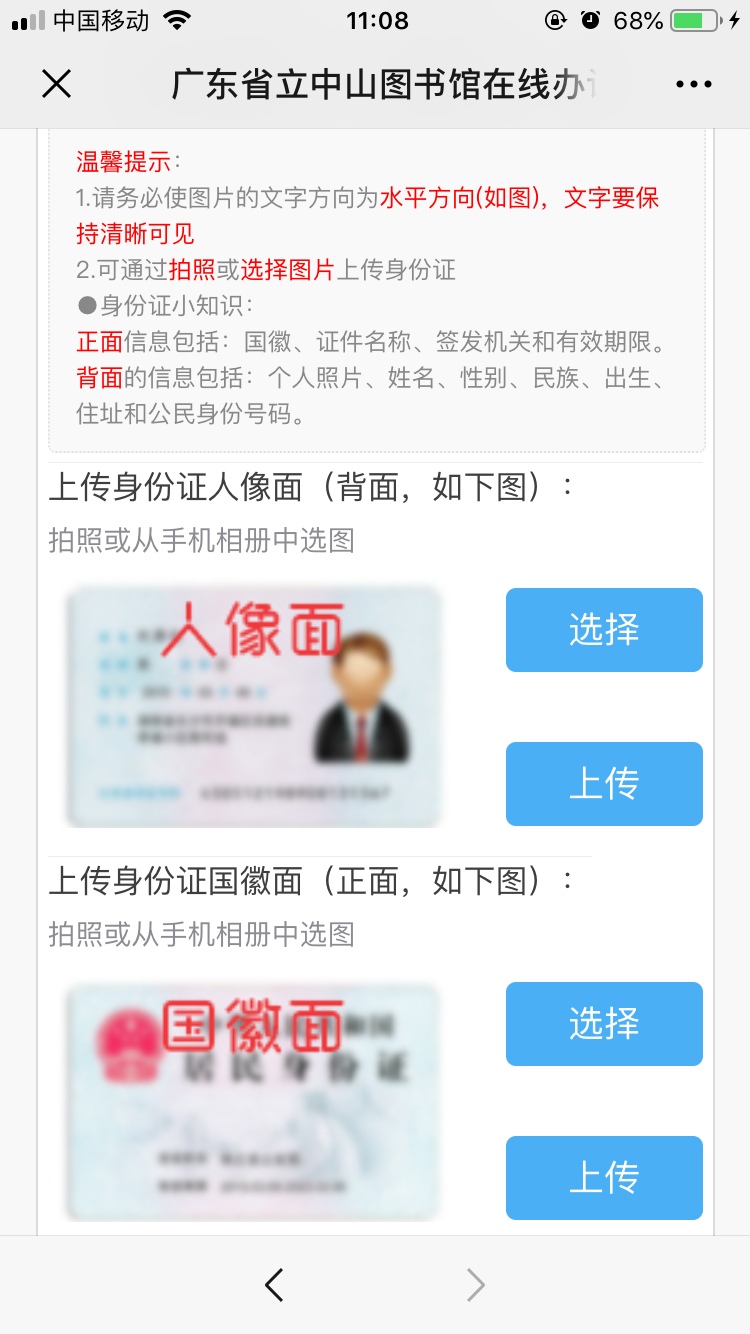Close the web page with the X icon

pos(57,85)
